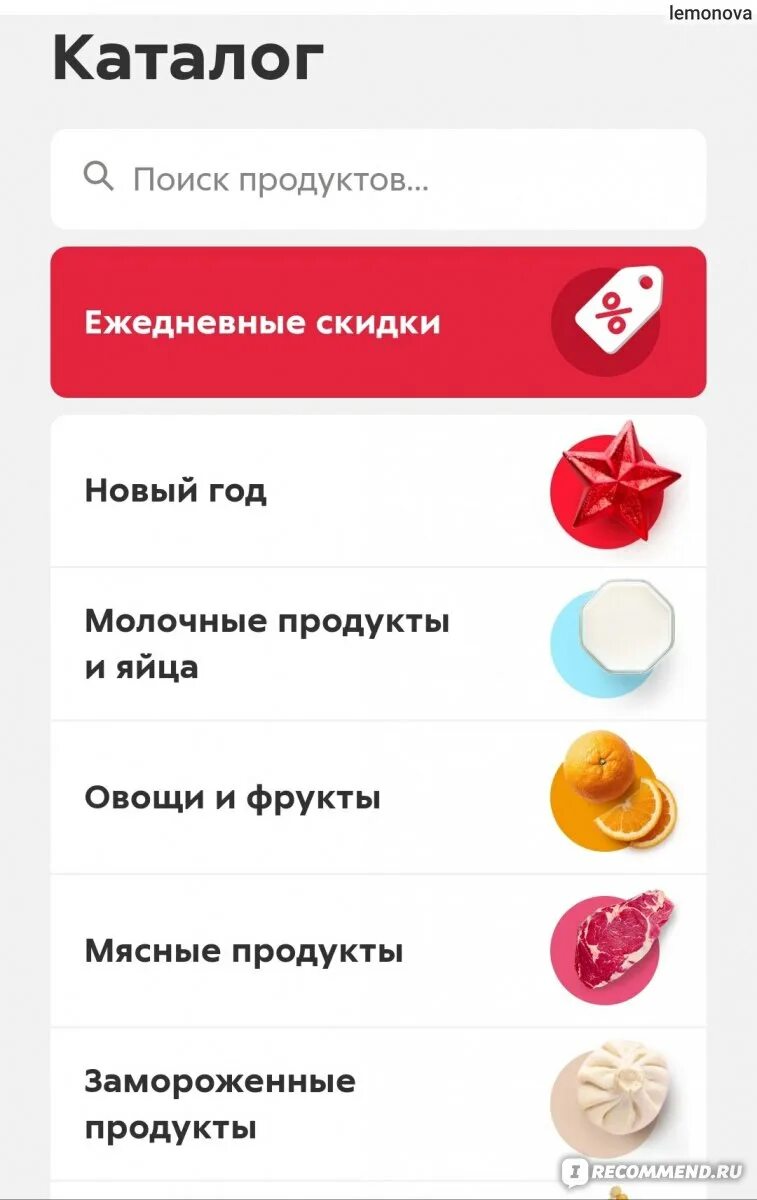Screen dimensions: 757x1200
Task: View the Замороженные продукты category
Action: 378,1104
